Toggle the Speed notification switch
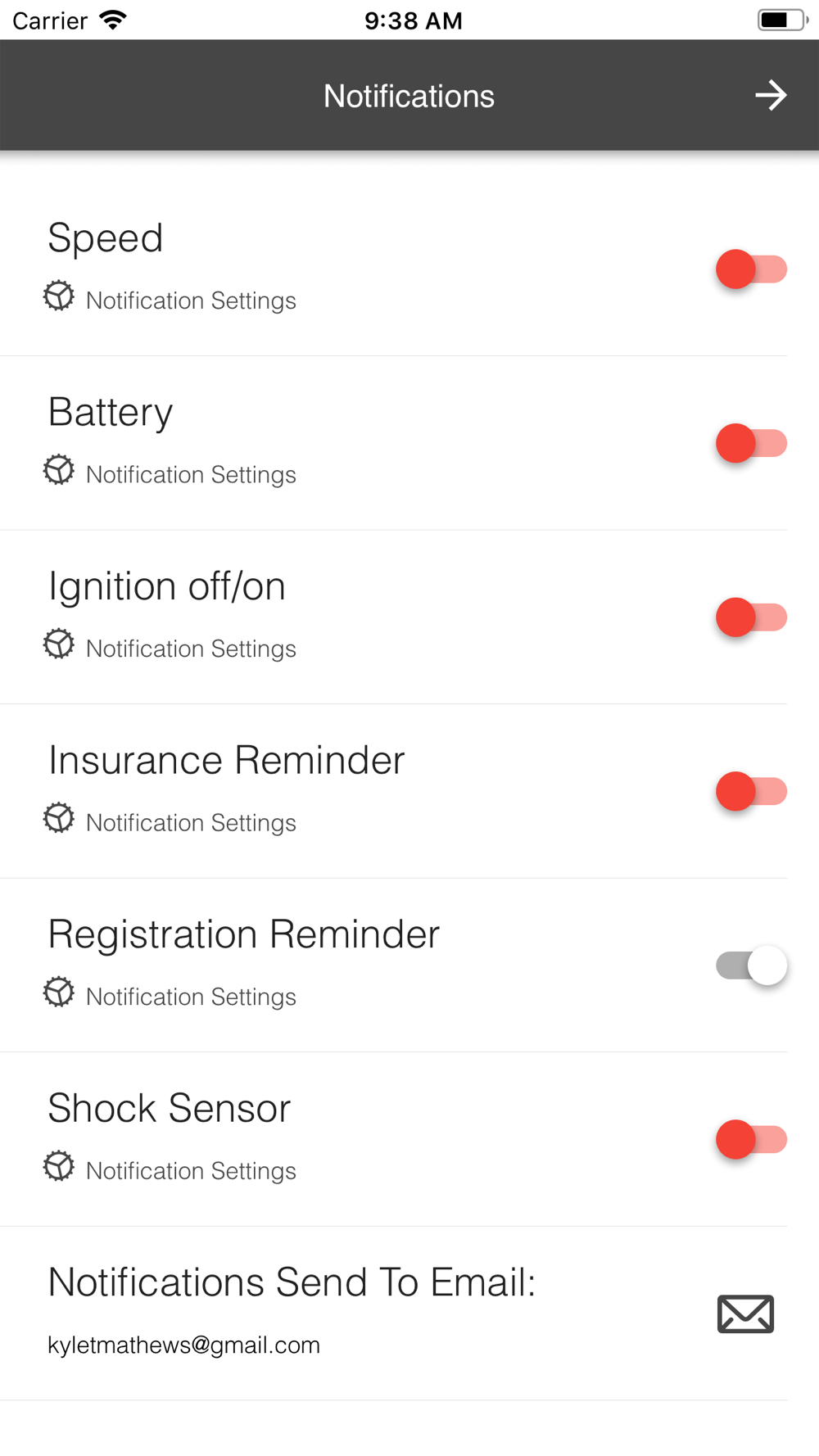 (752, 269)
